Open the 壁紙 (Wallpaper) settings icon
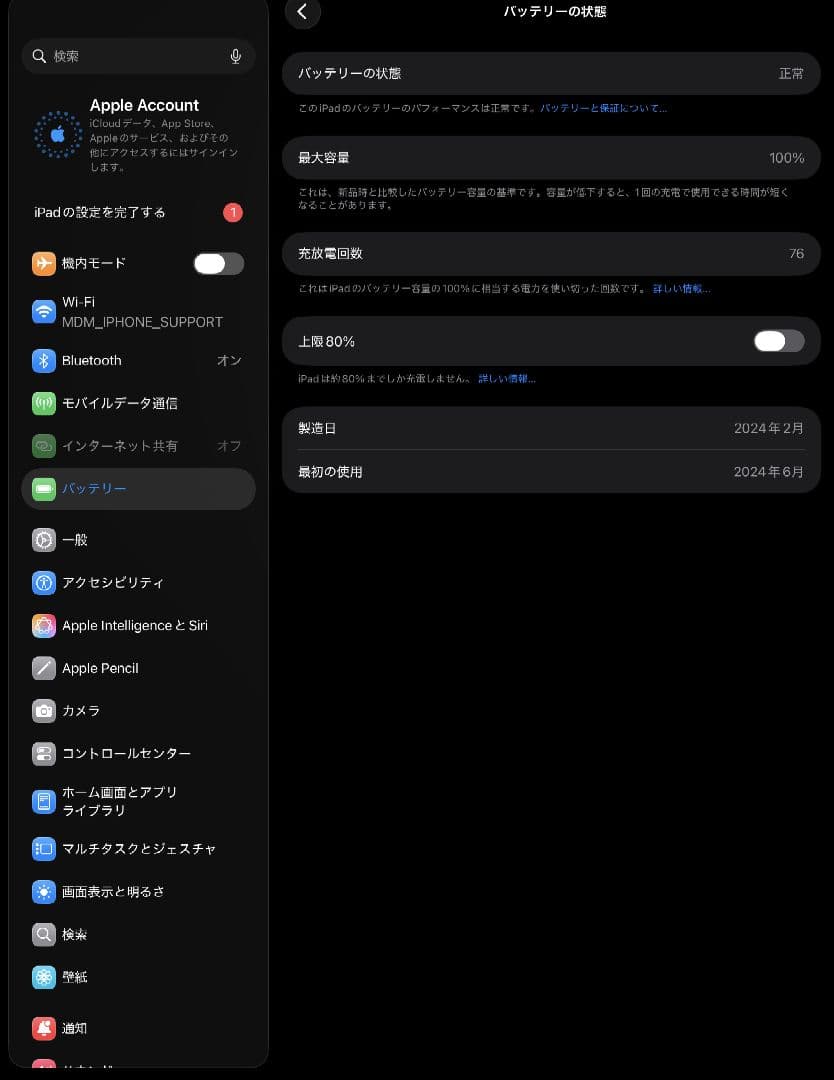The height and width of the screenshot is (1080, 834). click(x=44, y=977)
